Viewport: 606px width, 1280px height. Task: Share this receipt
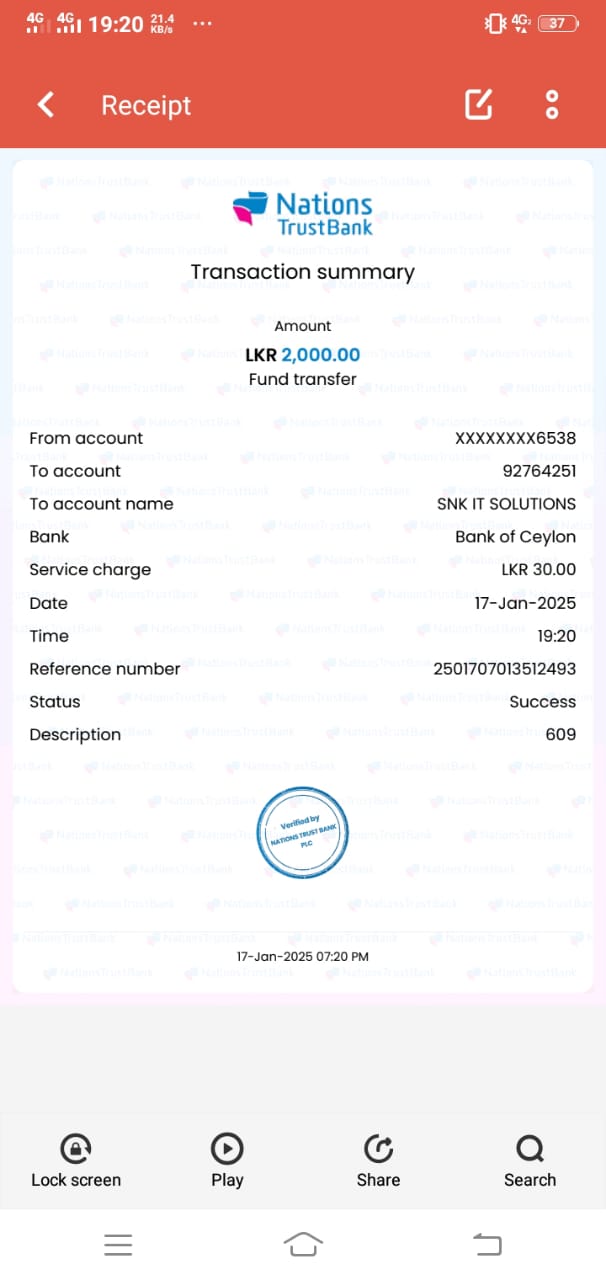coord(378,1160)
